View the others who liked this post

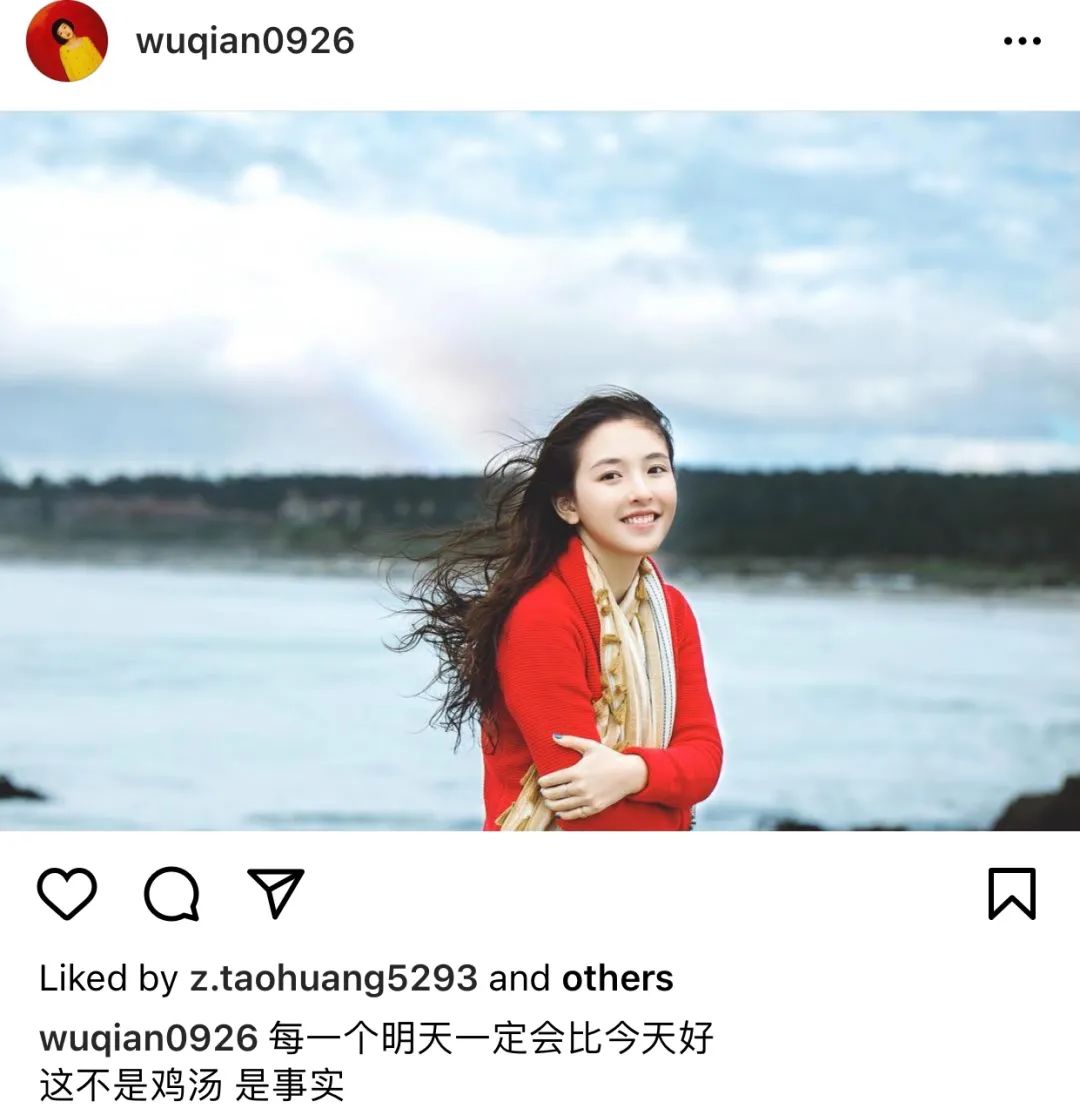(617, 978)
